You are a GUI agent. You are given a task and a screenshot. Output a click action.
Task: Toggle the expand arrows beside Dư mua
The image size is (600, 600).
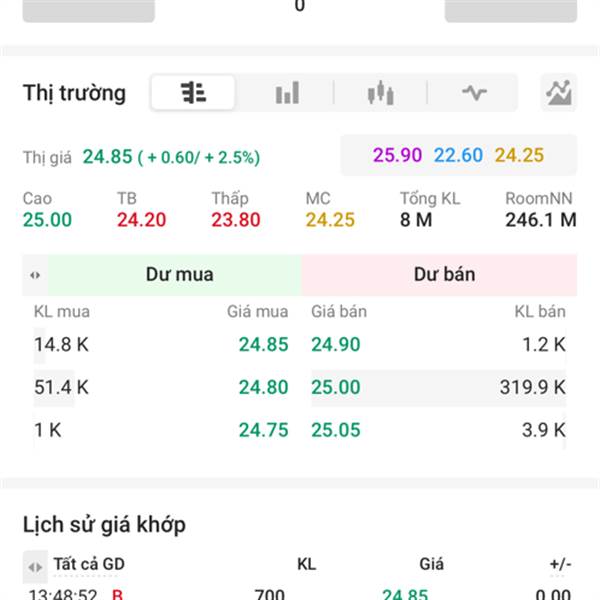pos(35,275)
